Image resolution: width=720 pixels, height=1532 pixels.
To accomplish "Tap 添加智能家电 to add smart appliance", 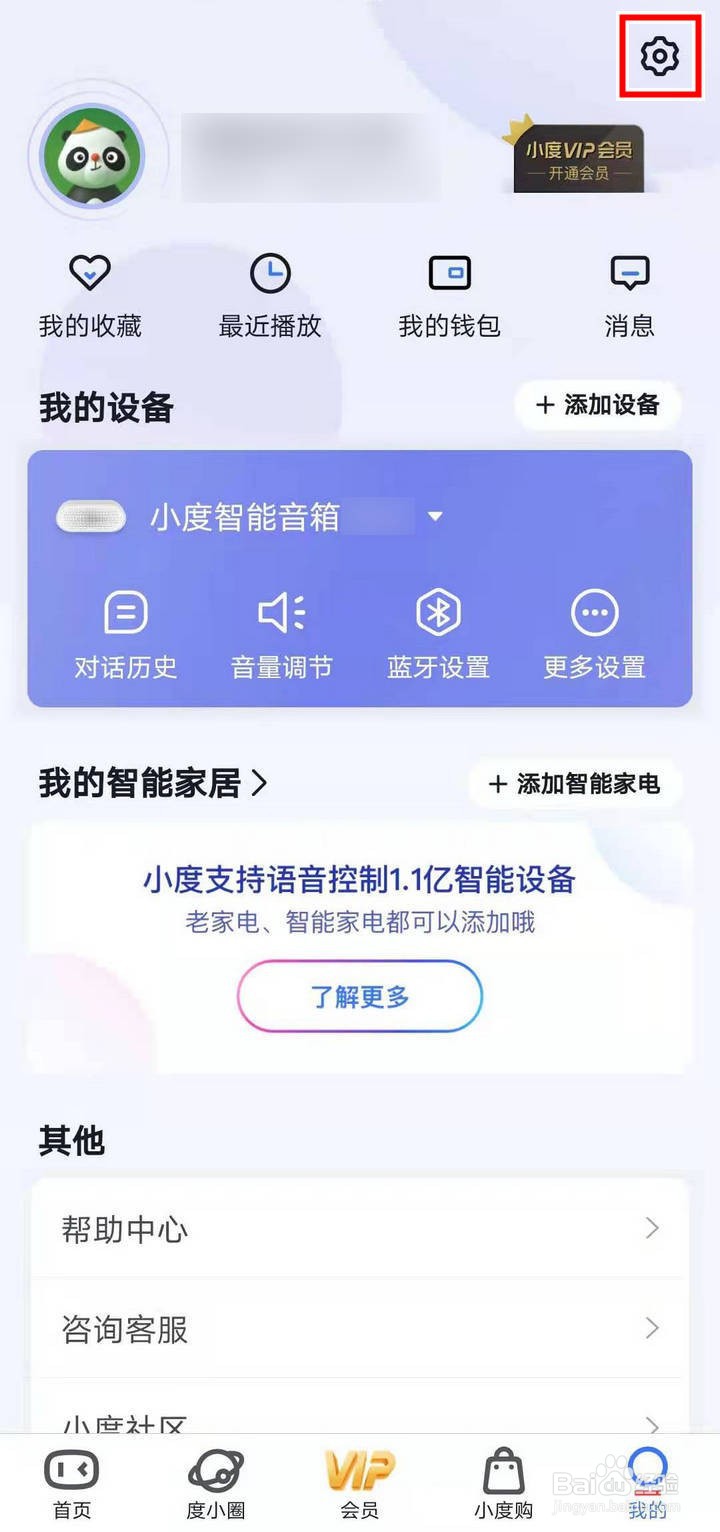I will (575, 786).
